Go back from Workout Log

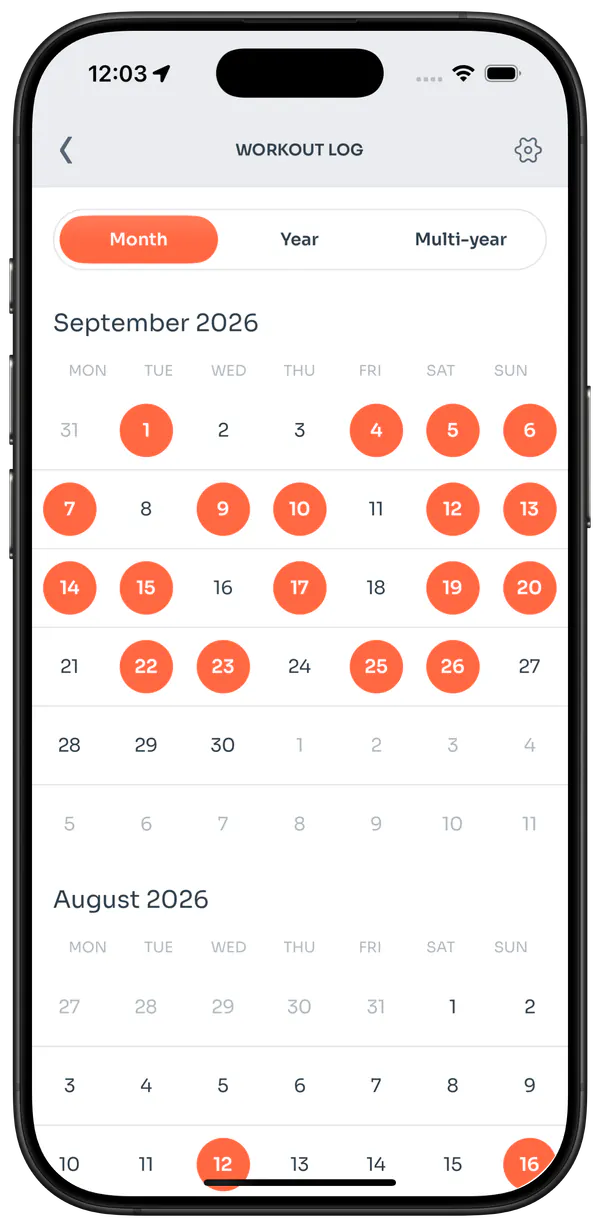click(x=66, y=150)
